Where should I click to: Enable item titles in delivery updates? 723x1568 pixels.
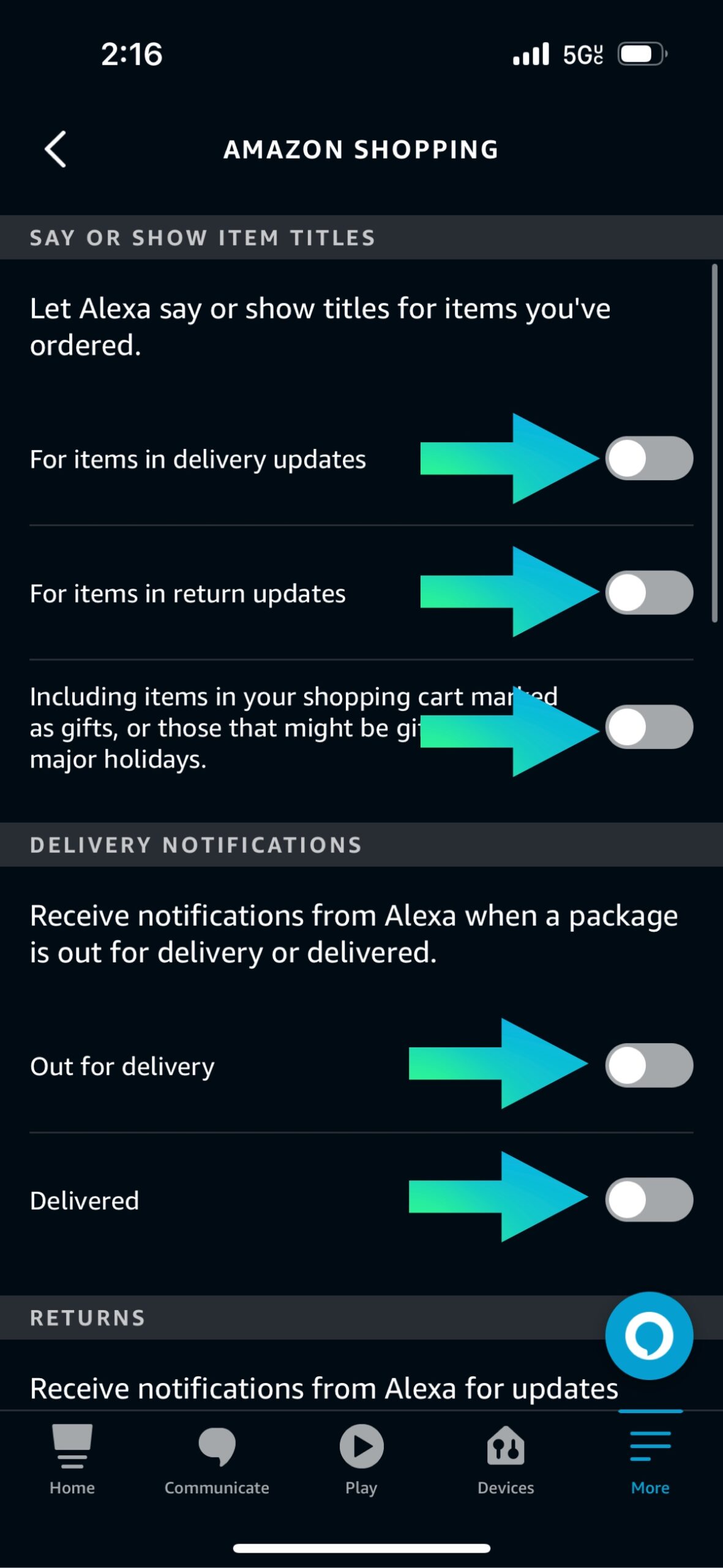tap(648, 458)
